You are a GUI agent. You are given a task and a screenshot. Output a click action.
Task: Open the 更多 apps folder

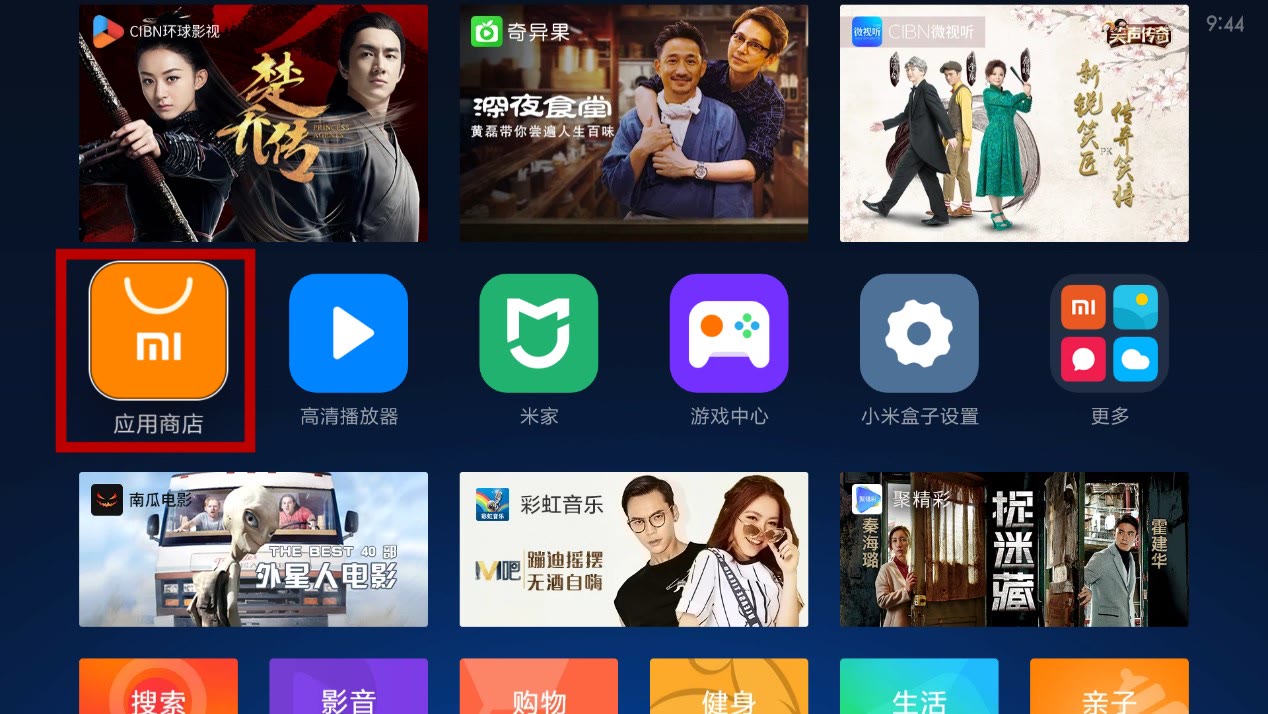coord(1109,333)
